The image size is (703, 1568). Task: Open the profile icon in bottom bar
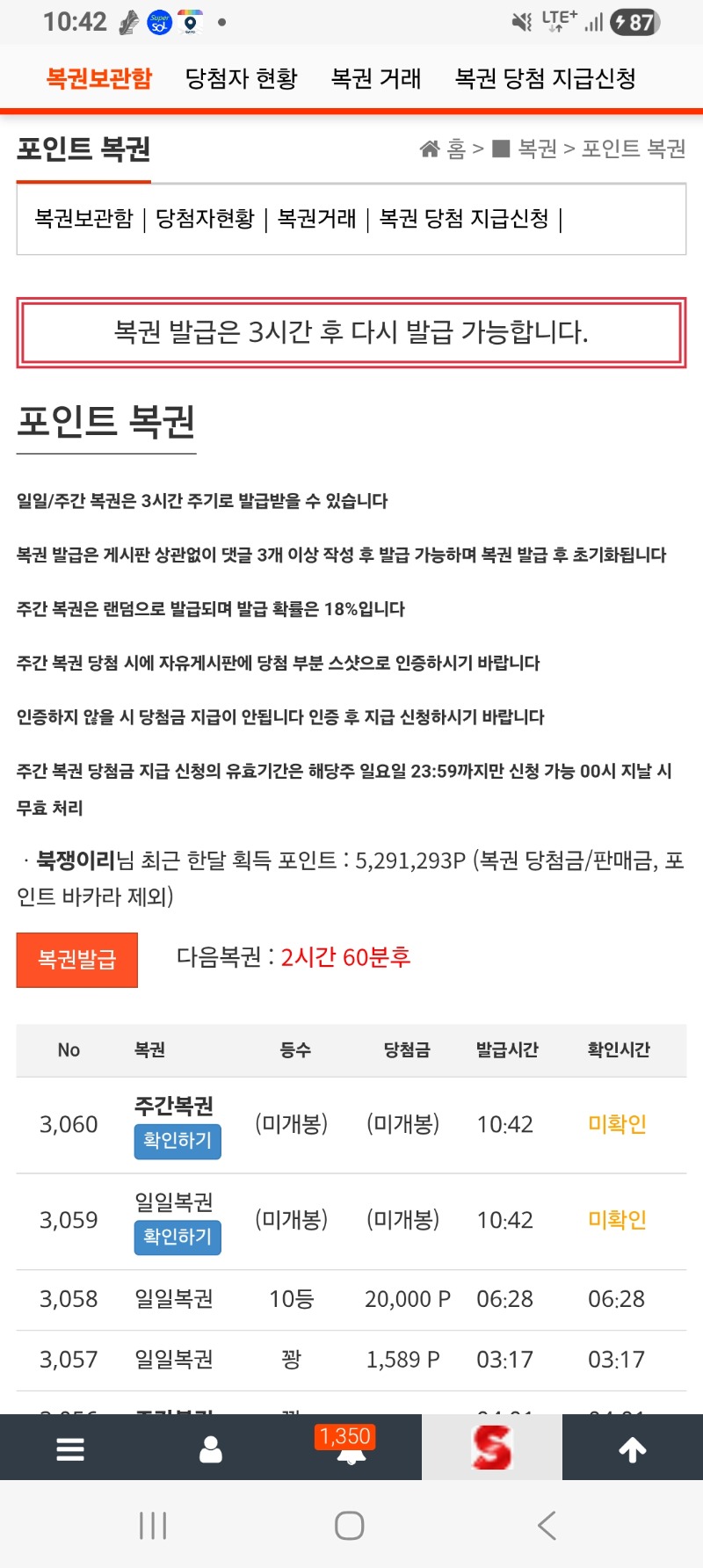211,1449
